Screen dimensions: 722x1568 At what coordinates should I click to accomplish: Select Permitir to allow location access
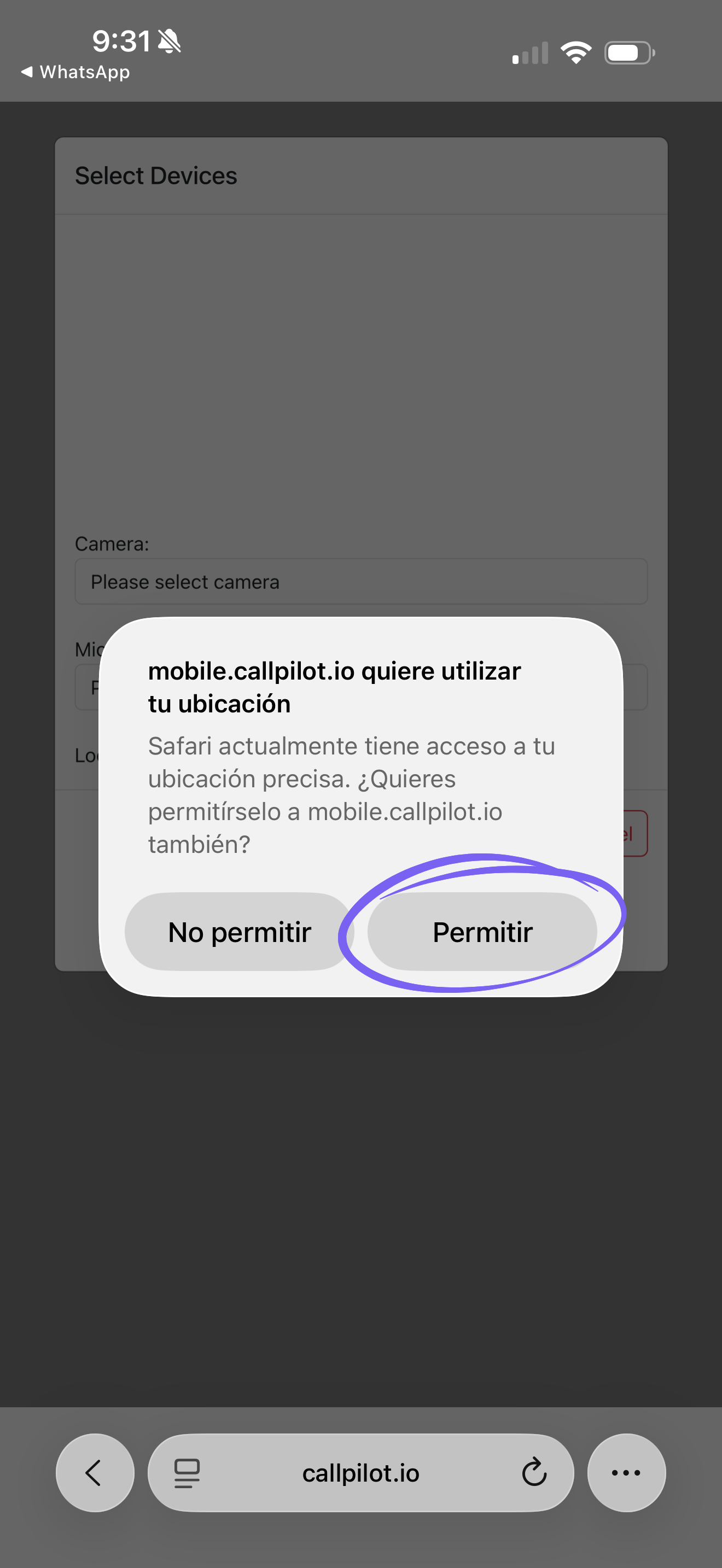tap(483, 931)
